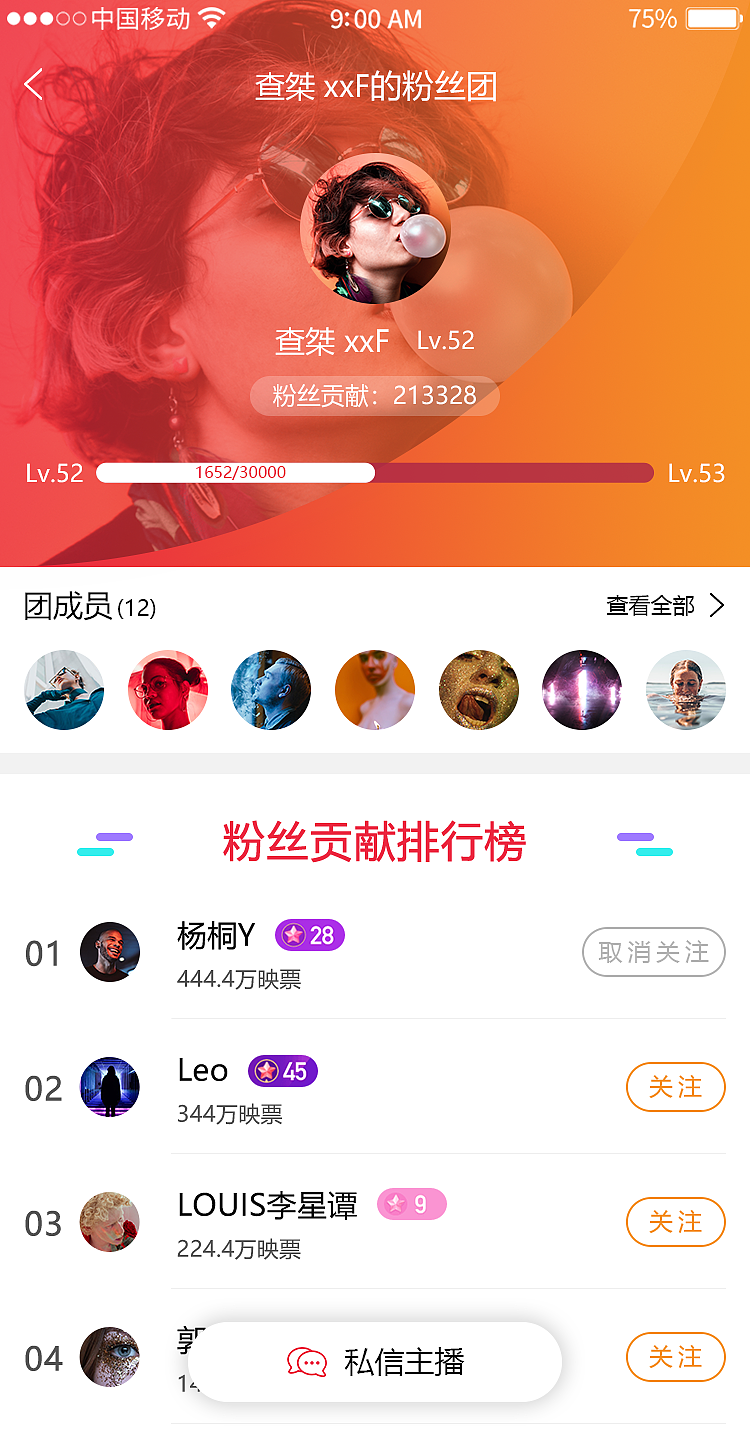The image size is (750, 1440).
Task: Click the 粉丝贡献：213328 pill badge
Action: tap(375, 396)
